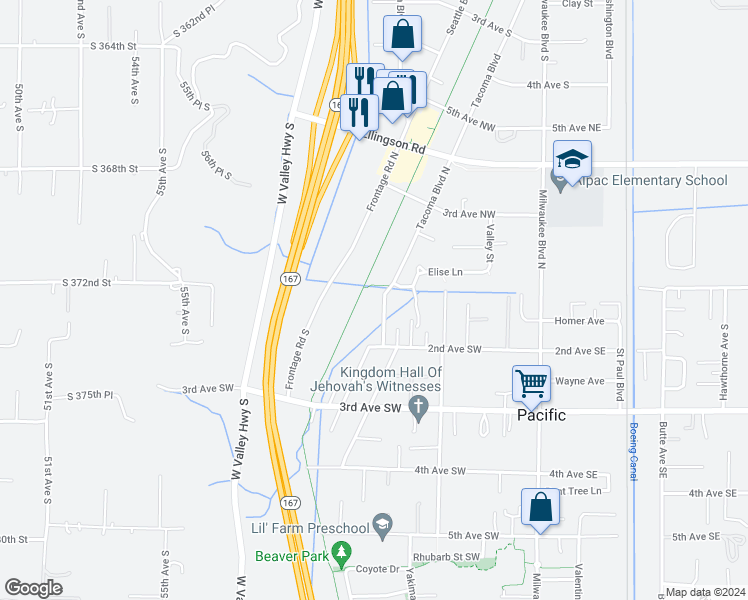Open the Beaver Park pin

pyautogui.click(x=342, y=552)
